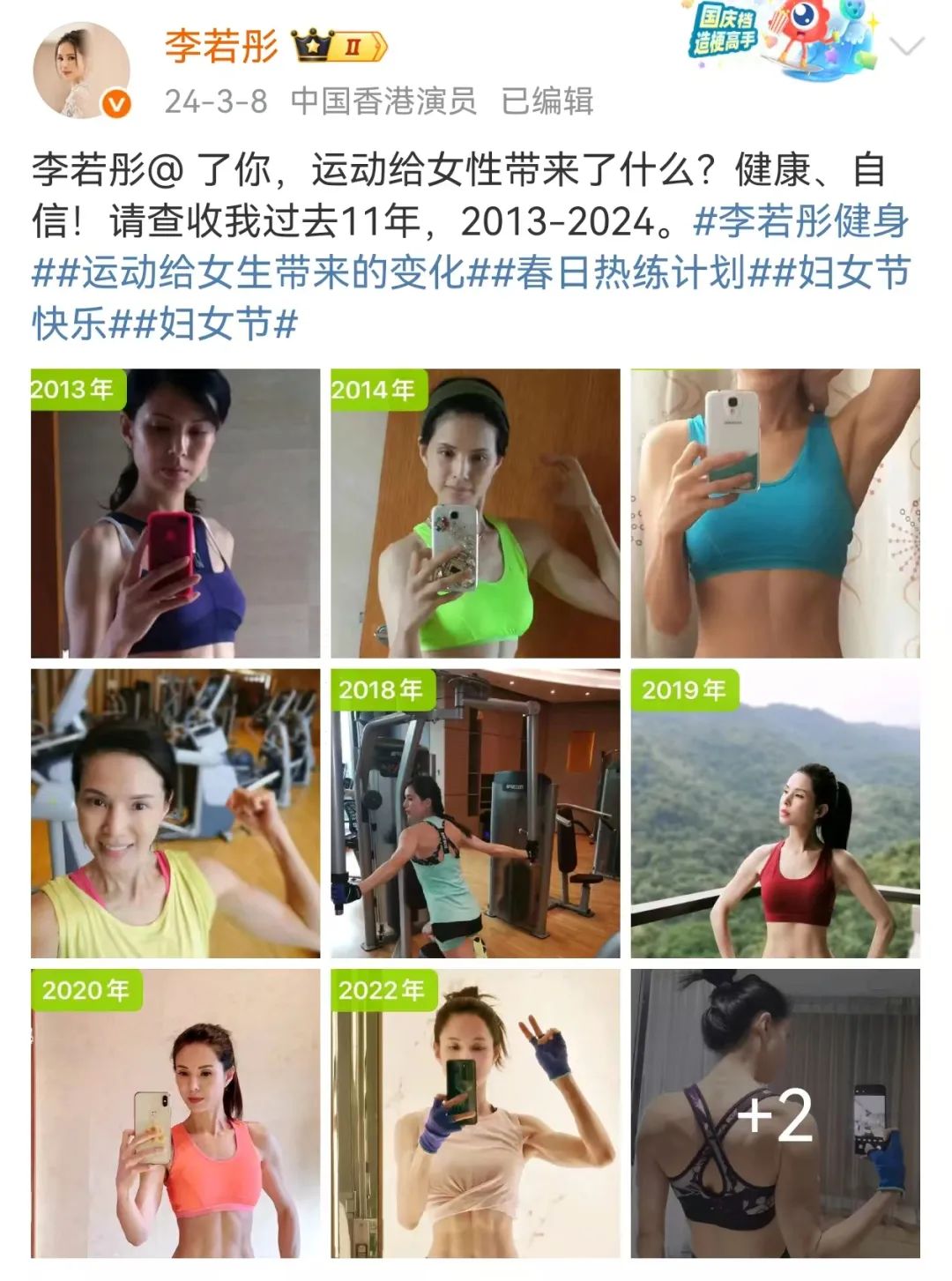Open the 2014年 photo
The image size is (952, 1281).
tap(475, 513)
